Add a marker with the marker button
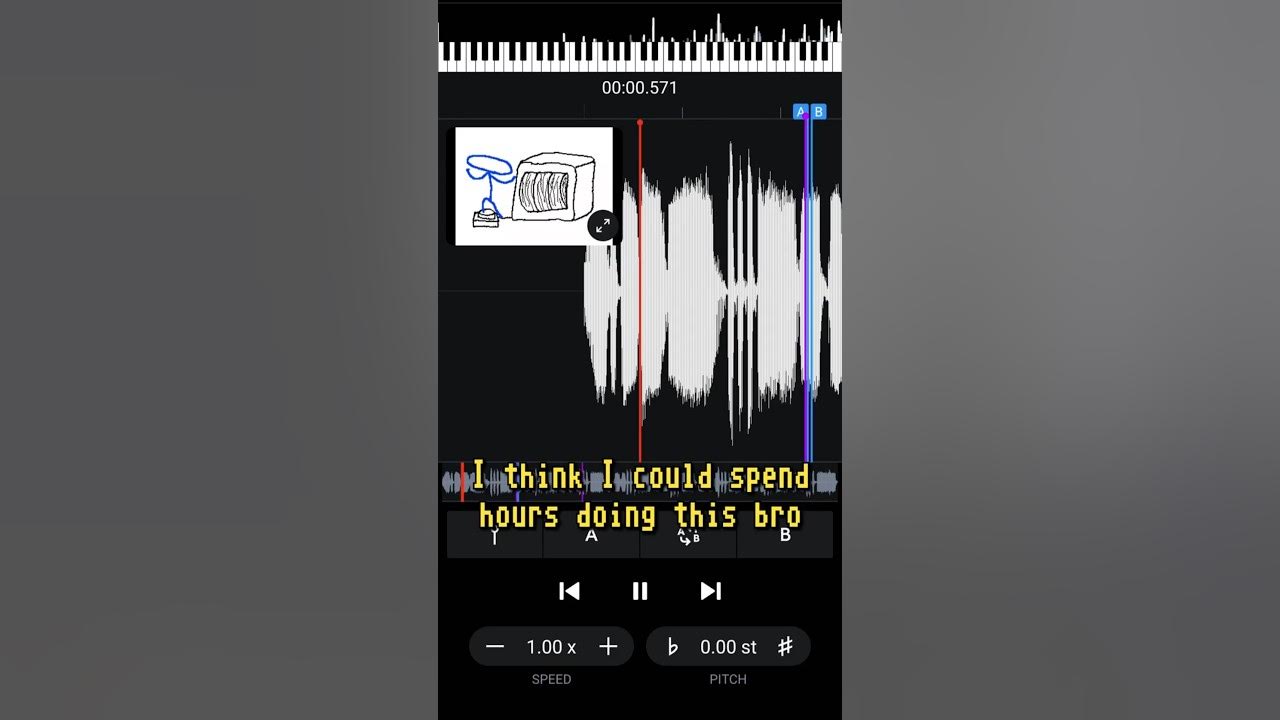 point(494,535)
